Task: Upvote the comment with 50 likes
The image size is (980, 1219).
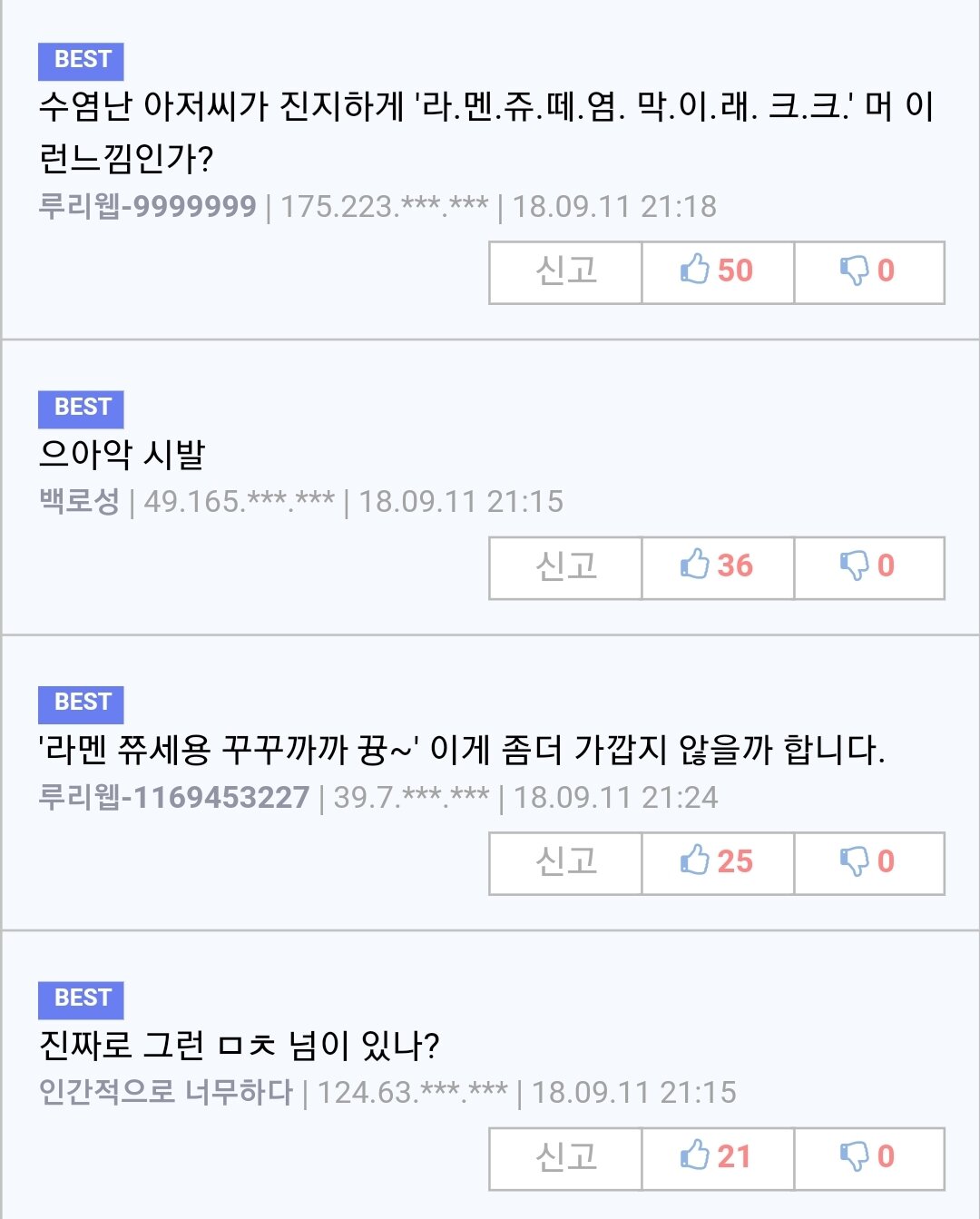Action: point(717,271)
